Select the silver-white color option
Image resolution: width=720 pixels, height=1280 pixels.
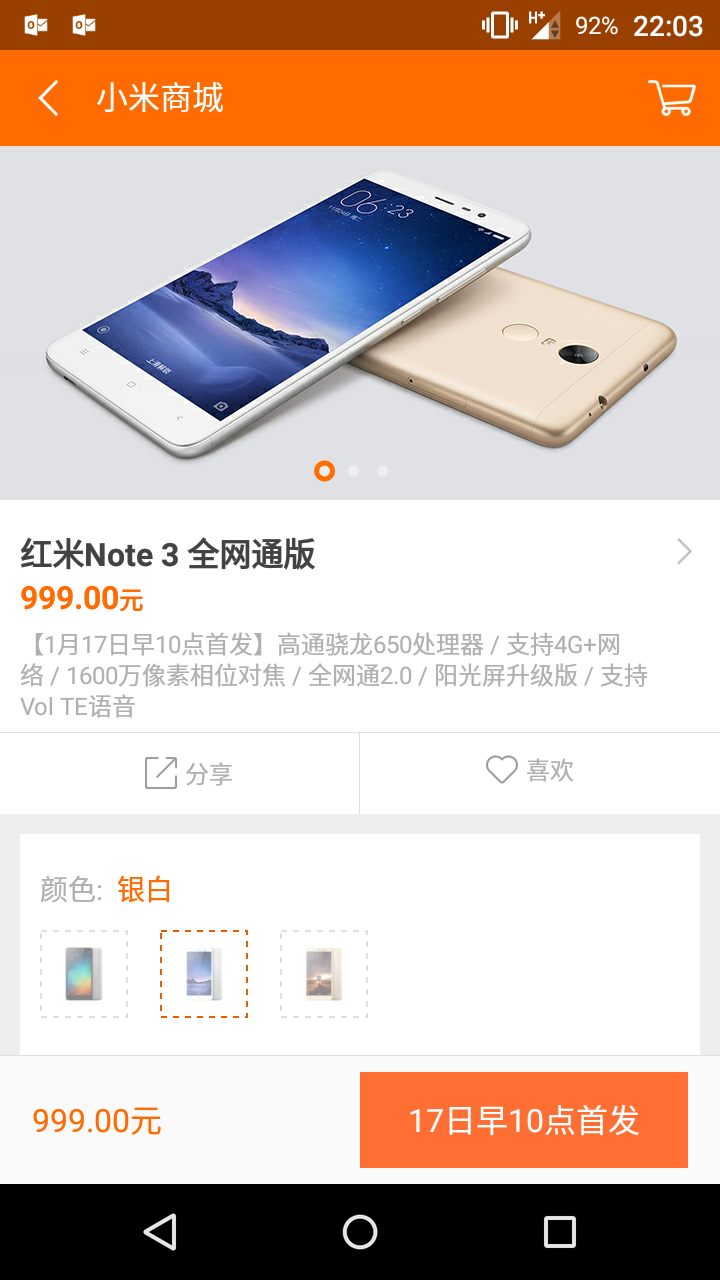click(x=204, y=974)
